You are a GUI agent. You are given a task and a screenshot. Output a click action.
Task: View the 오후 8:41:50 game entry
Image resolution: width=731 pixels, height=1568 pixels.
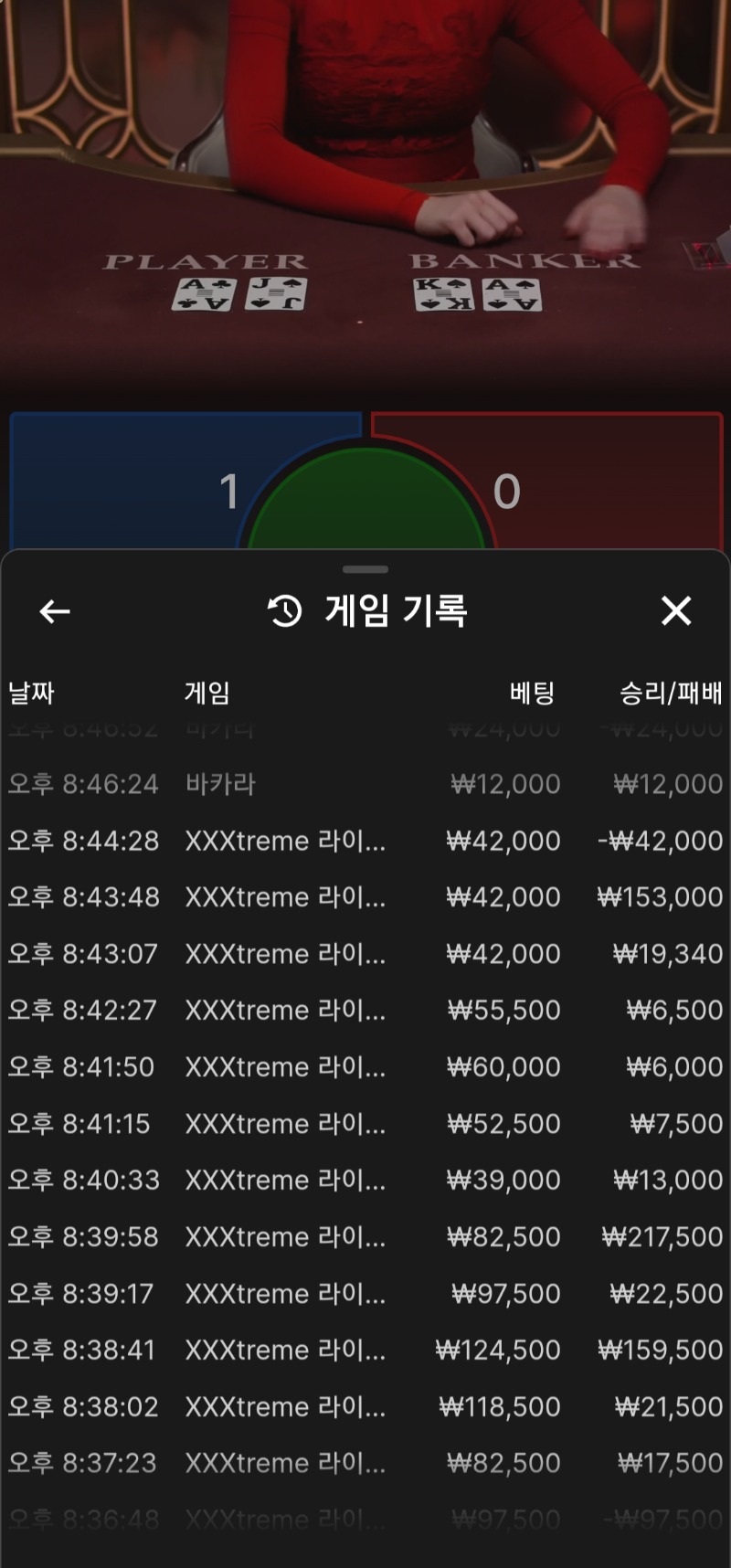(365, 1067)
